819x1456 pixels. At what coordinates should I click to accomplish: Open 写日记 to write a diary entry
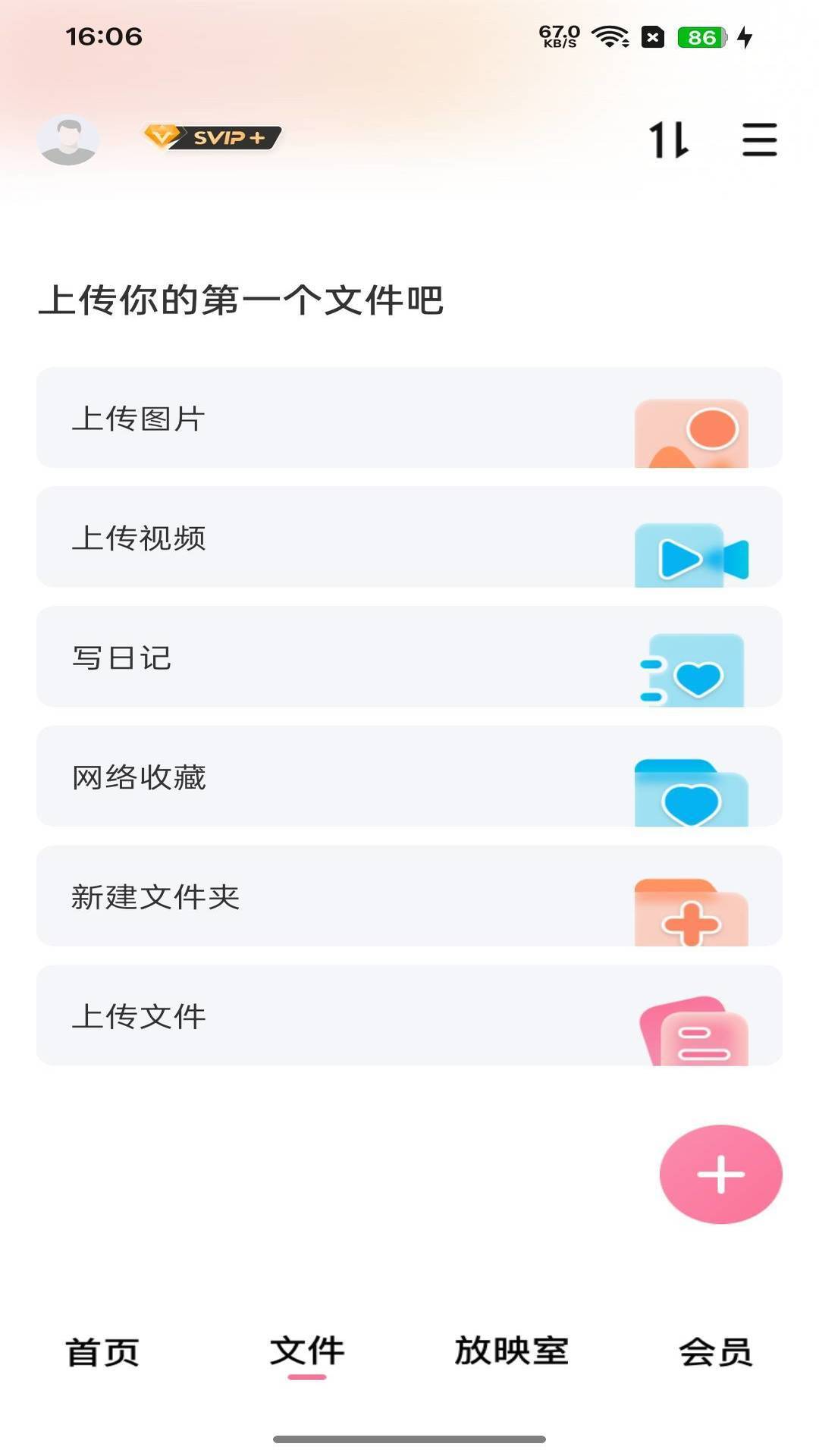click(409, 657)
